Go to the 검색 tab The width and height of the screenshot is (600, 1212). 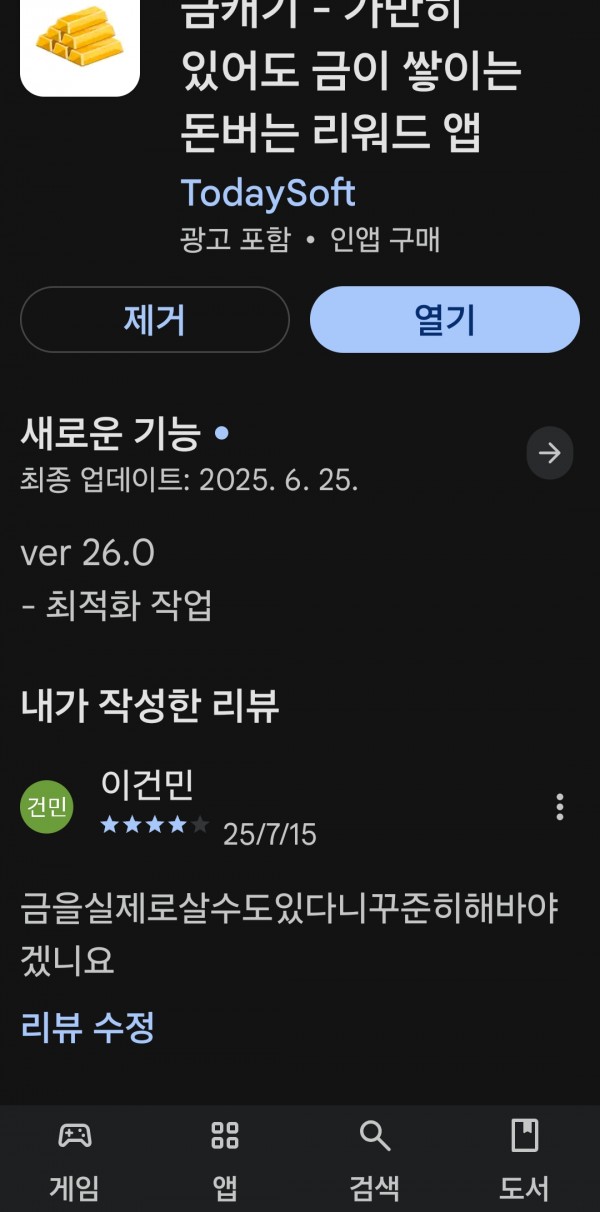coord(375,1158)
